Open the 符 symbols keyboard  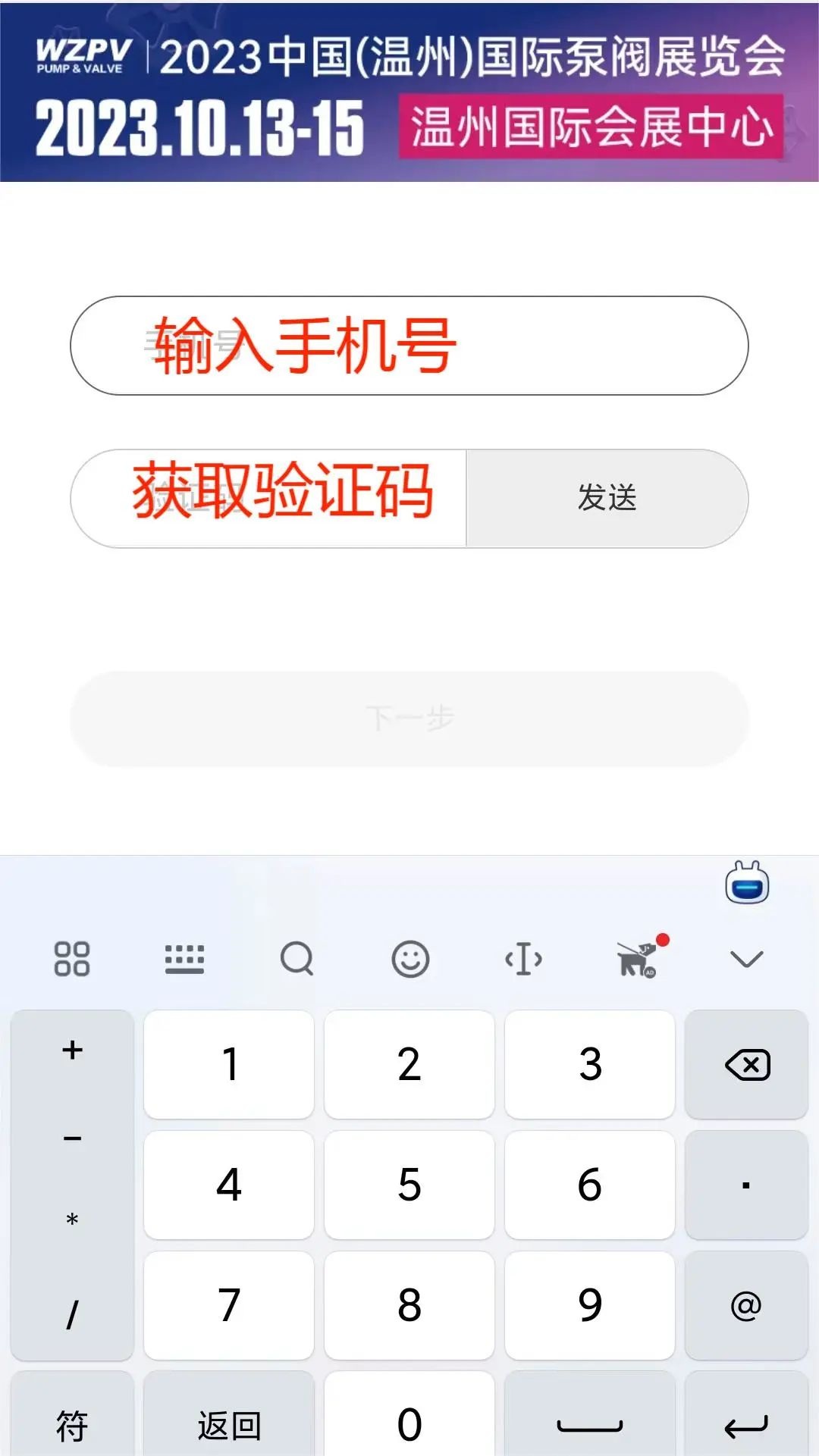click(x=72, y=1423)
